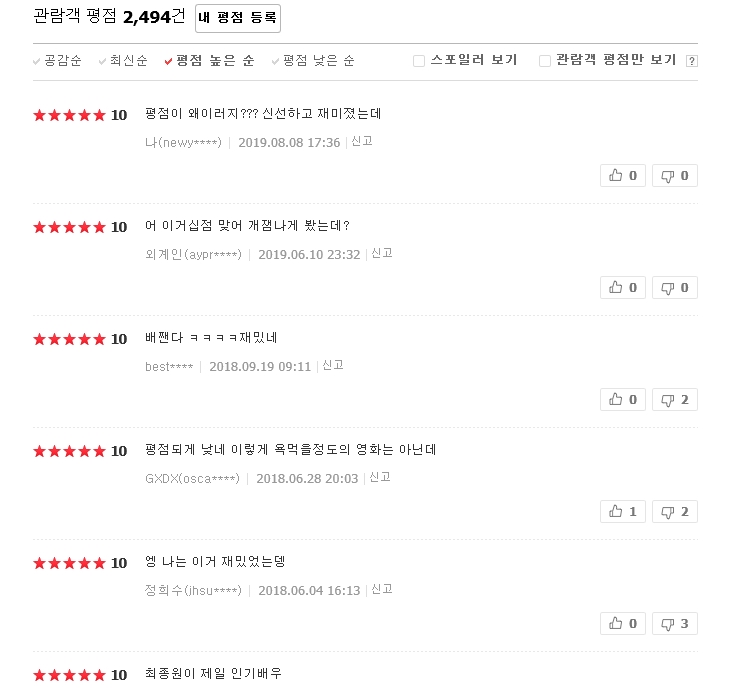Check 관람객 평점만 보기 option

[545, 61]
